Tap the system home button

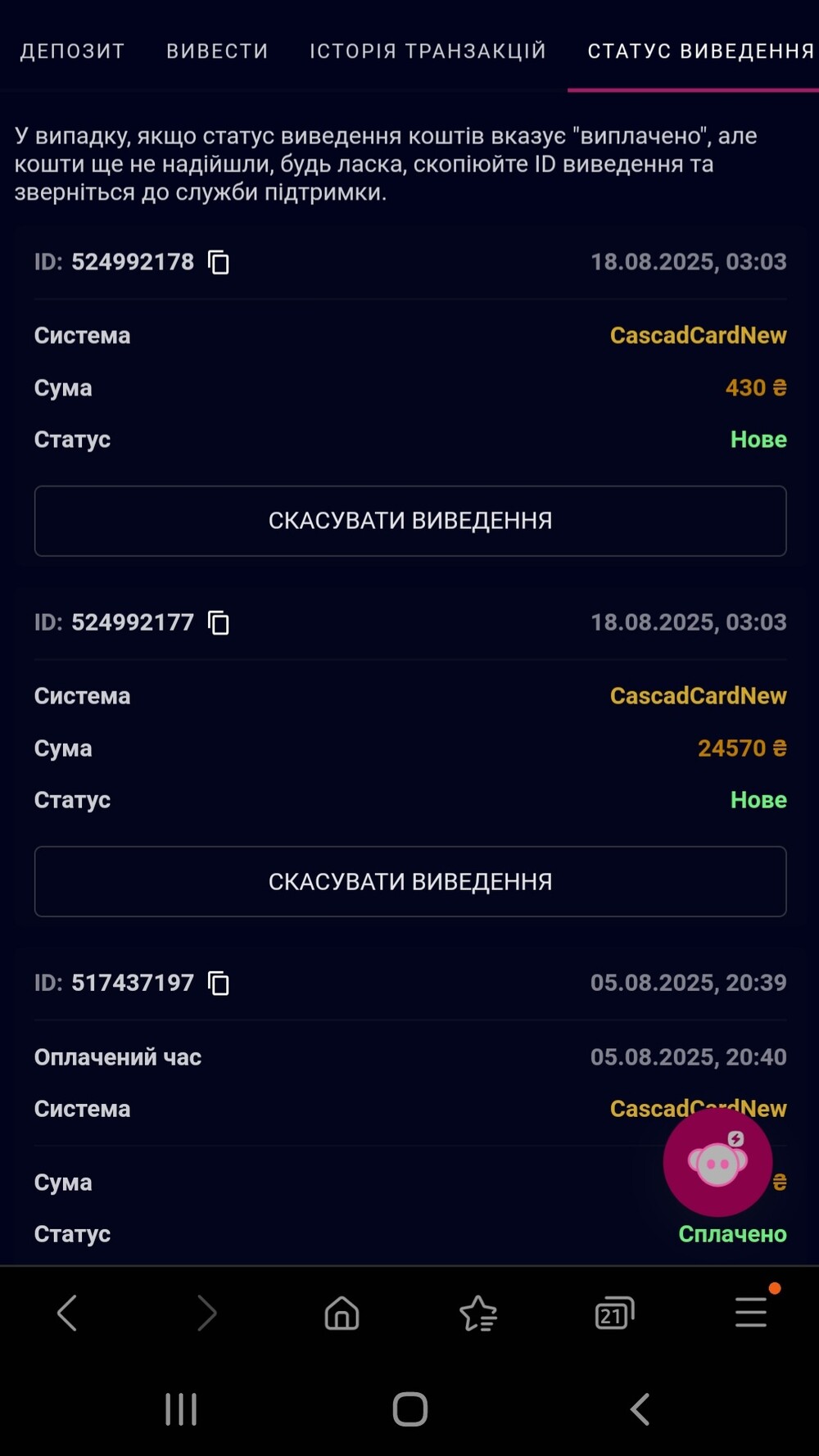point(410,1409)
